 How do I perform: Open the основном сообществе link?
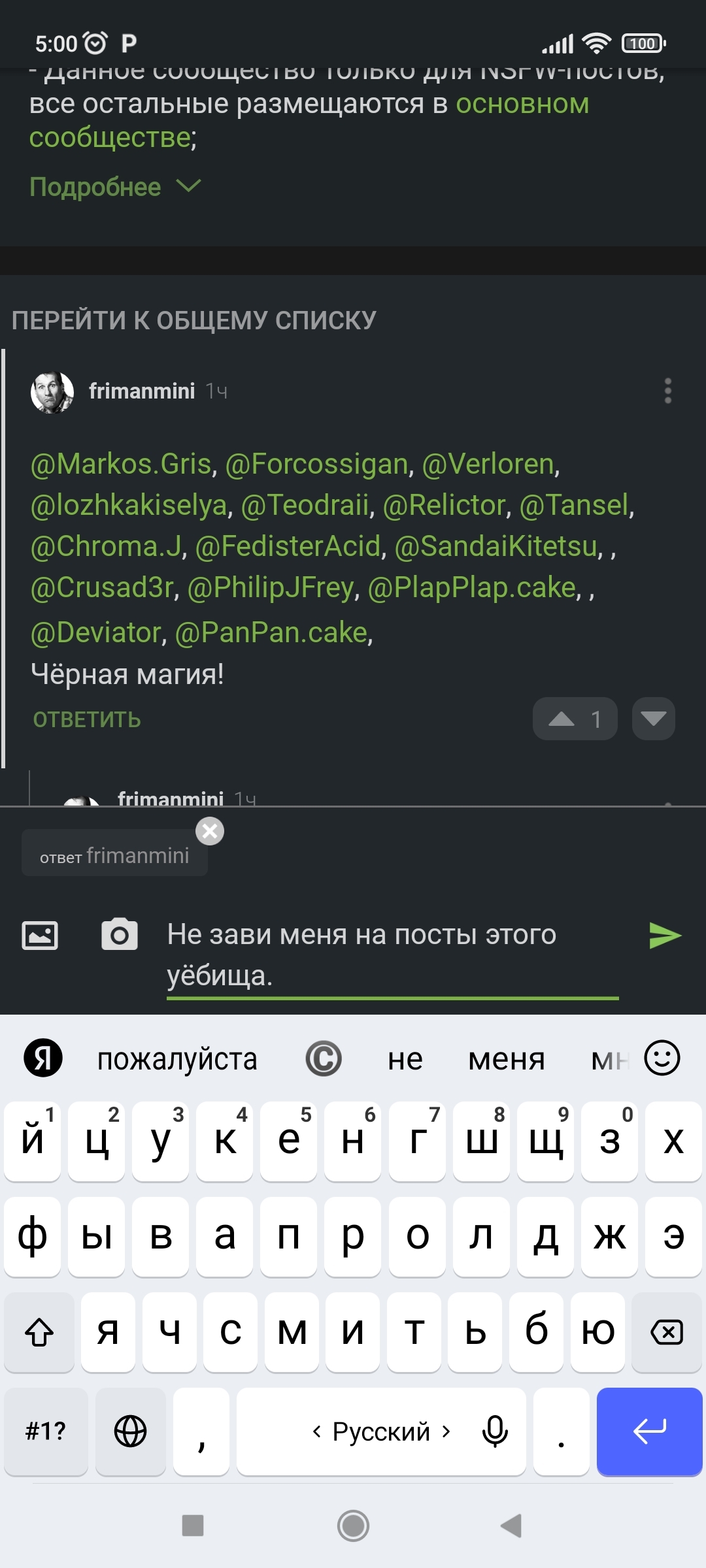click(x=522, y=105)
